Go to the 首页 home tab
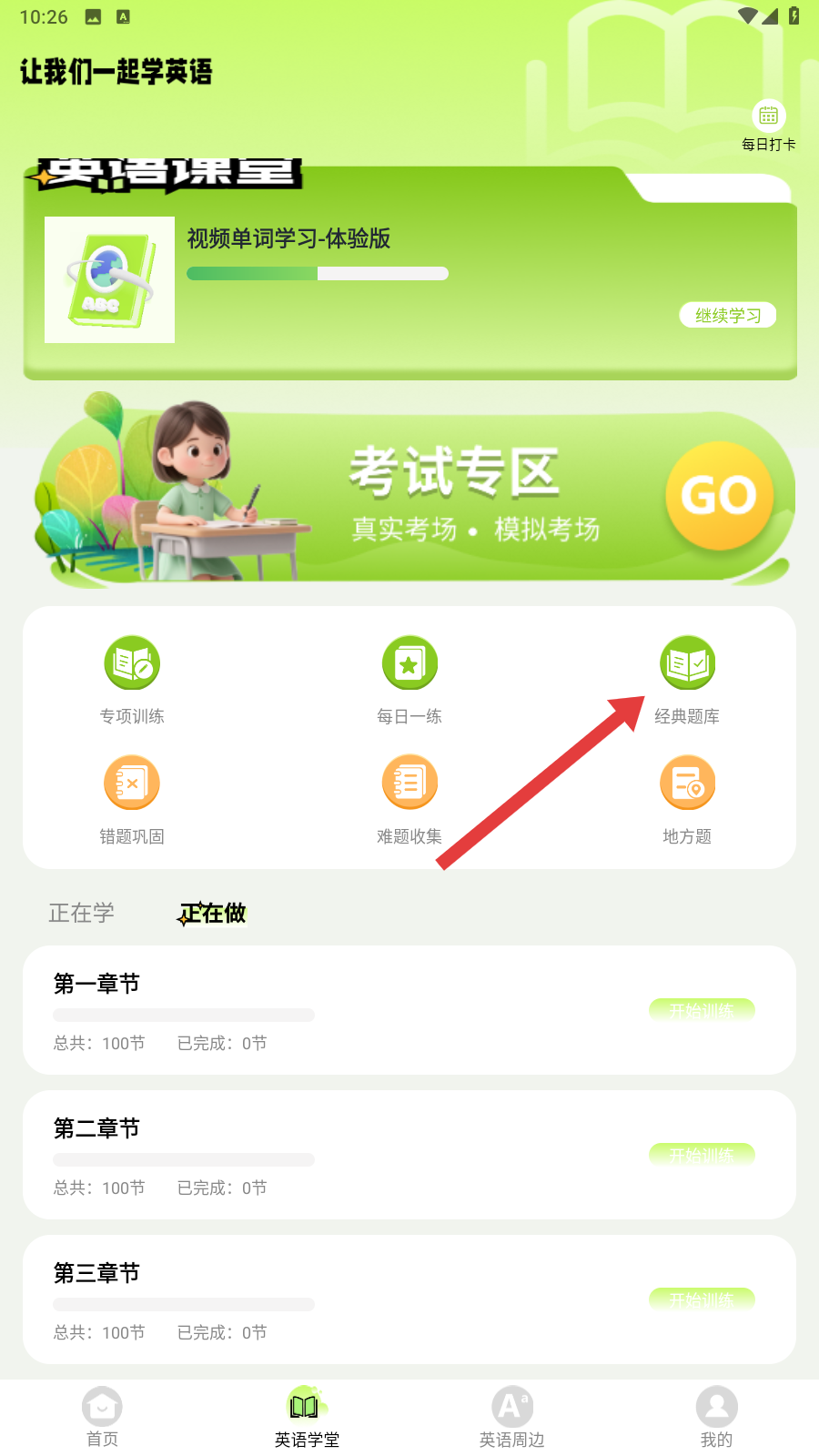819x1456 pixels. 102,1417
